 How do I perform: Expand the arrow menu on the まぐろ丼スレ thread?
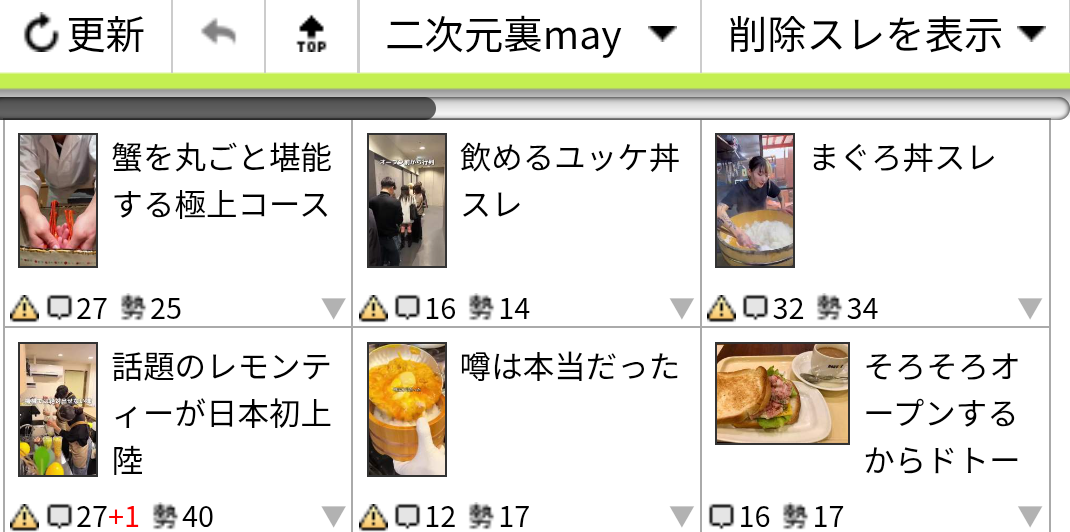(x=1030, y=309)
